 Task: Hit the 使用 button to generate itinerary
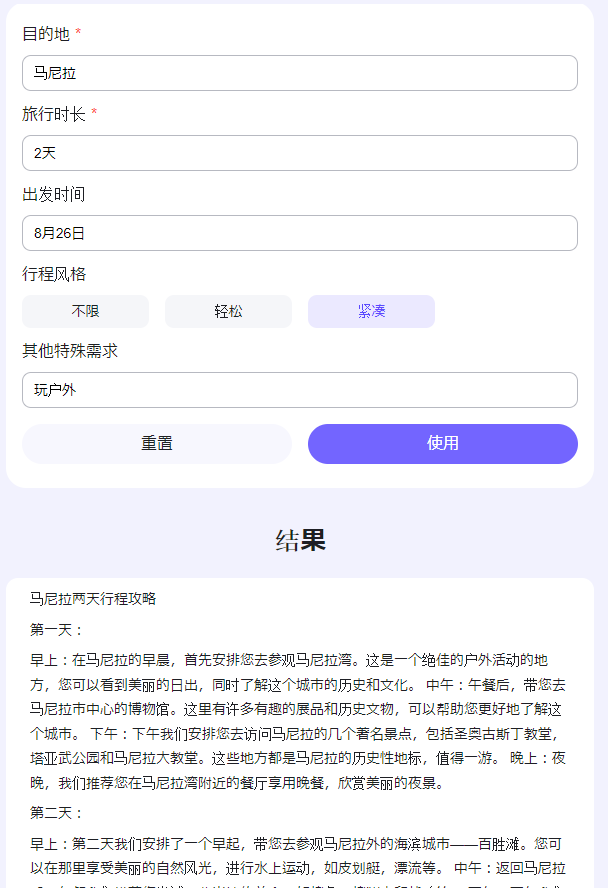[443, 443]
